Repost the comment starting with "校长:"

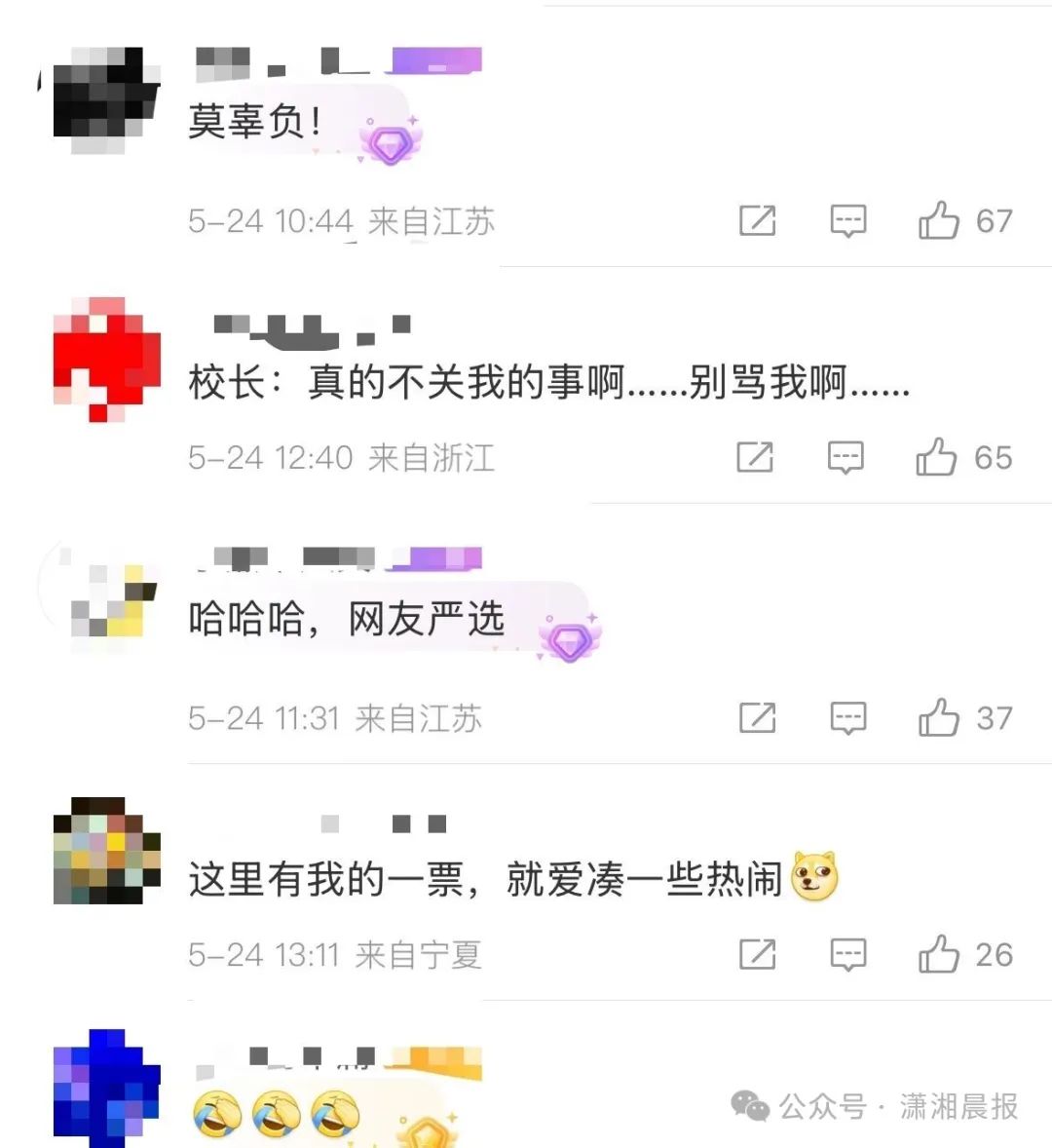(x=755, y=457)
